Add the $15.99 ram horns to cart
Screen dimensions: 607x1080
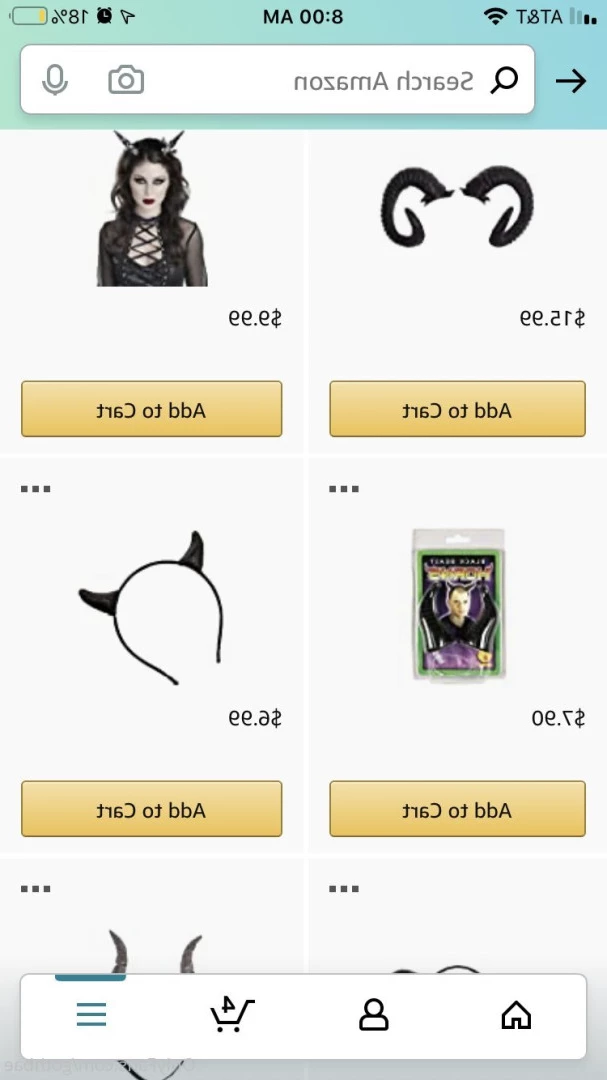coord(457,410)
